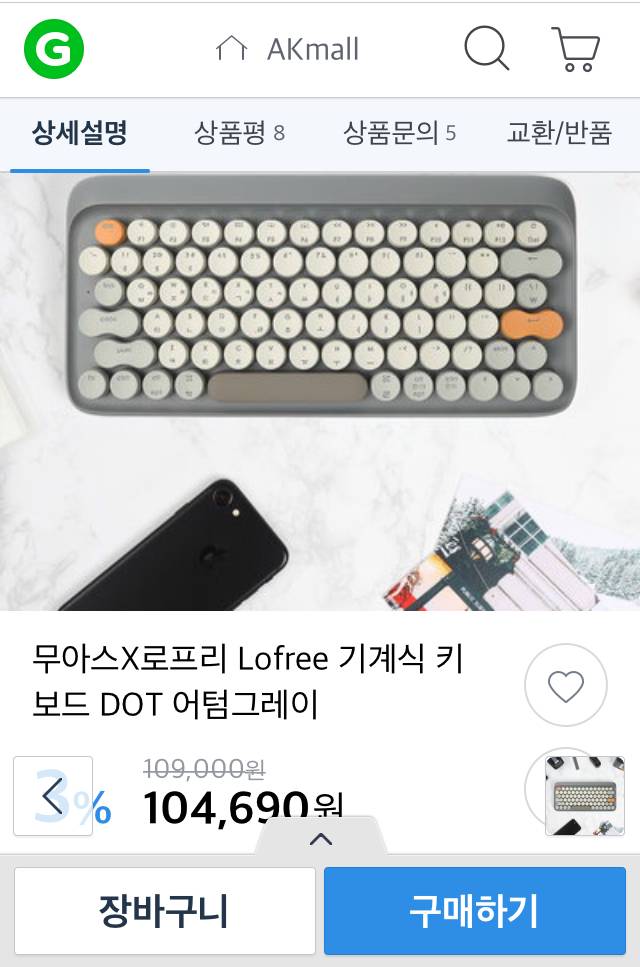Viewport: 640px width, 967px height.
Task: Switch to the 상품문의 tab
Action: (399, 133)
